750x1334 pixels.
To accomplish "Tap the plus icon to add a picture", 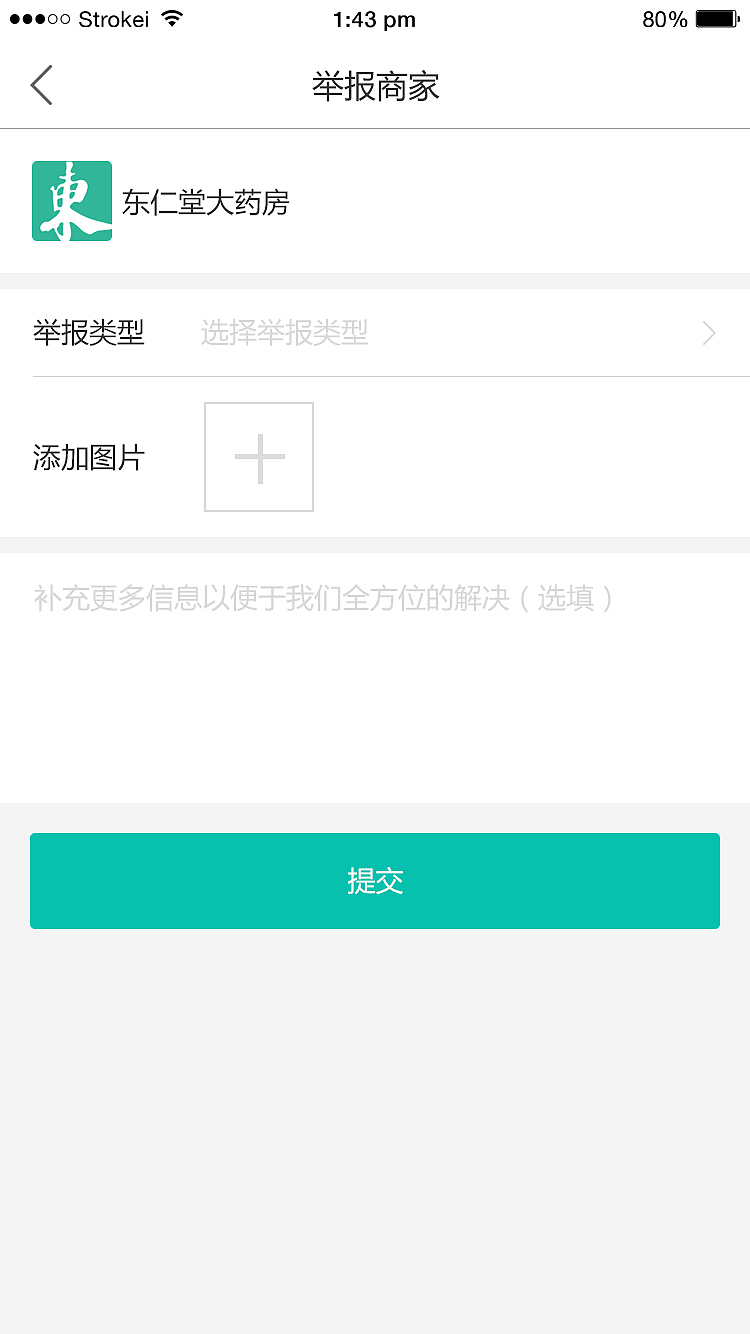I will point(258,456).
